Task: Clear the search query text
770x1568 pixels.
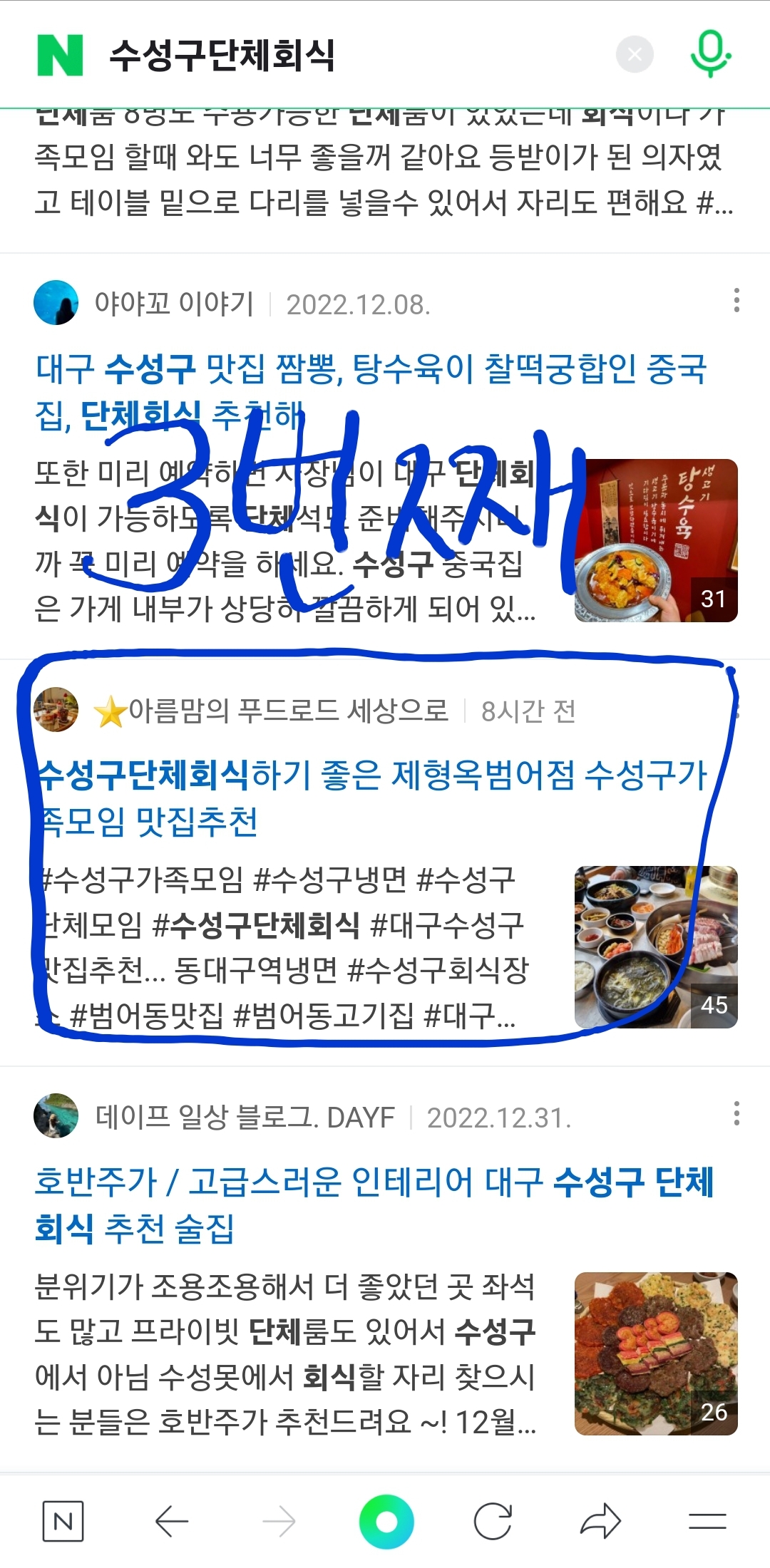Action: (635, 54)
